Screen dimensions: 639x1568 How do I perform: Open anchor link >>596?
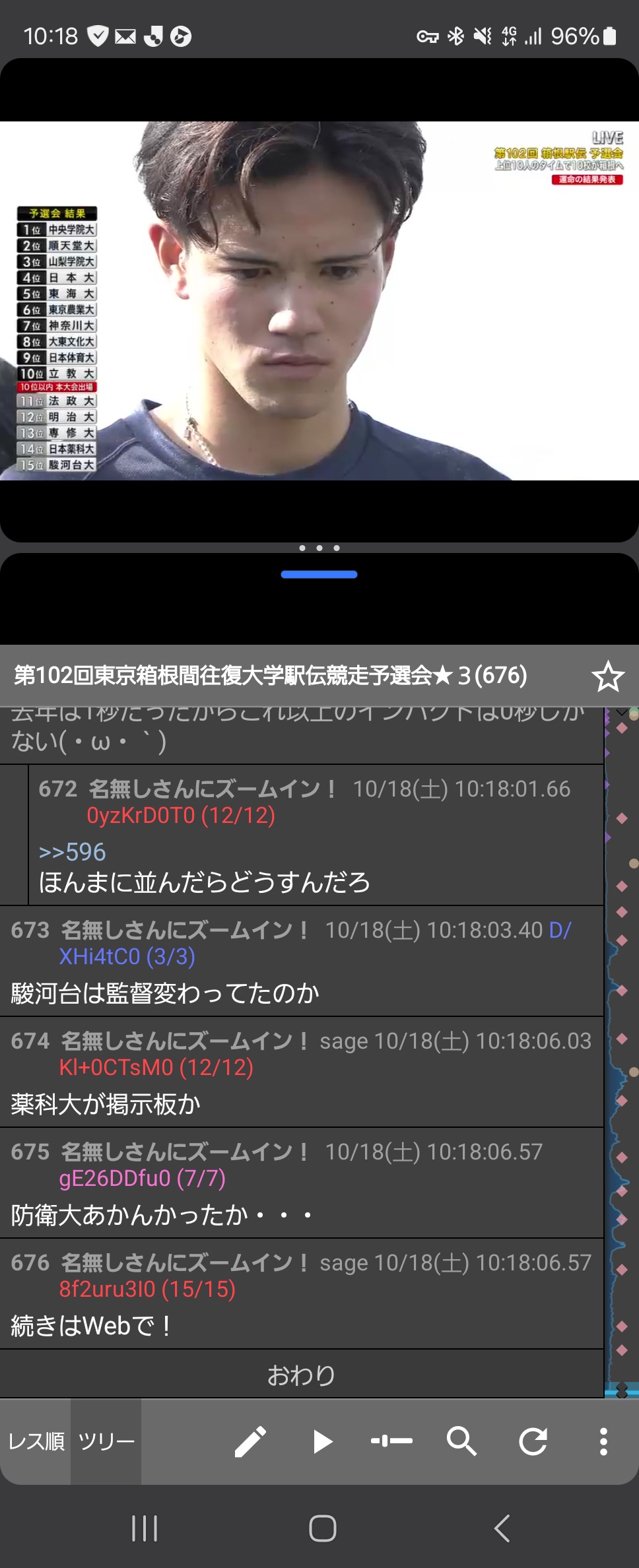(x=72, y=852)
